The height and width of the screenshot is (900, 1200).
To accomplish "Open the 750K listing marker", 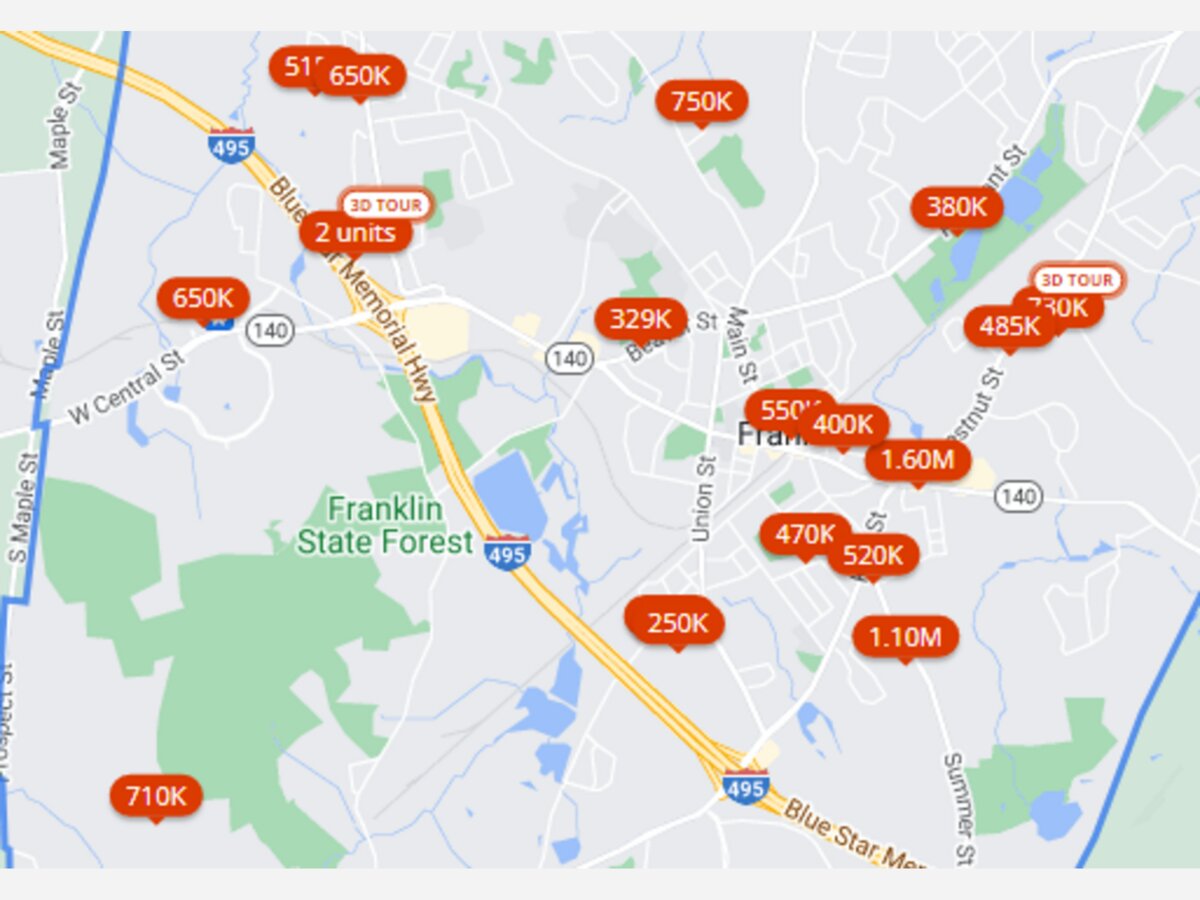I will (x=701, y=102).
